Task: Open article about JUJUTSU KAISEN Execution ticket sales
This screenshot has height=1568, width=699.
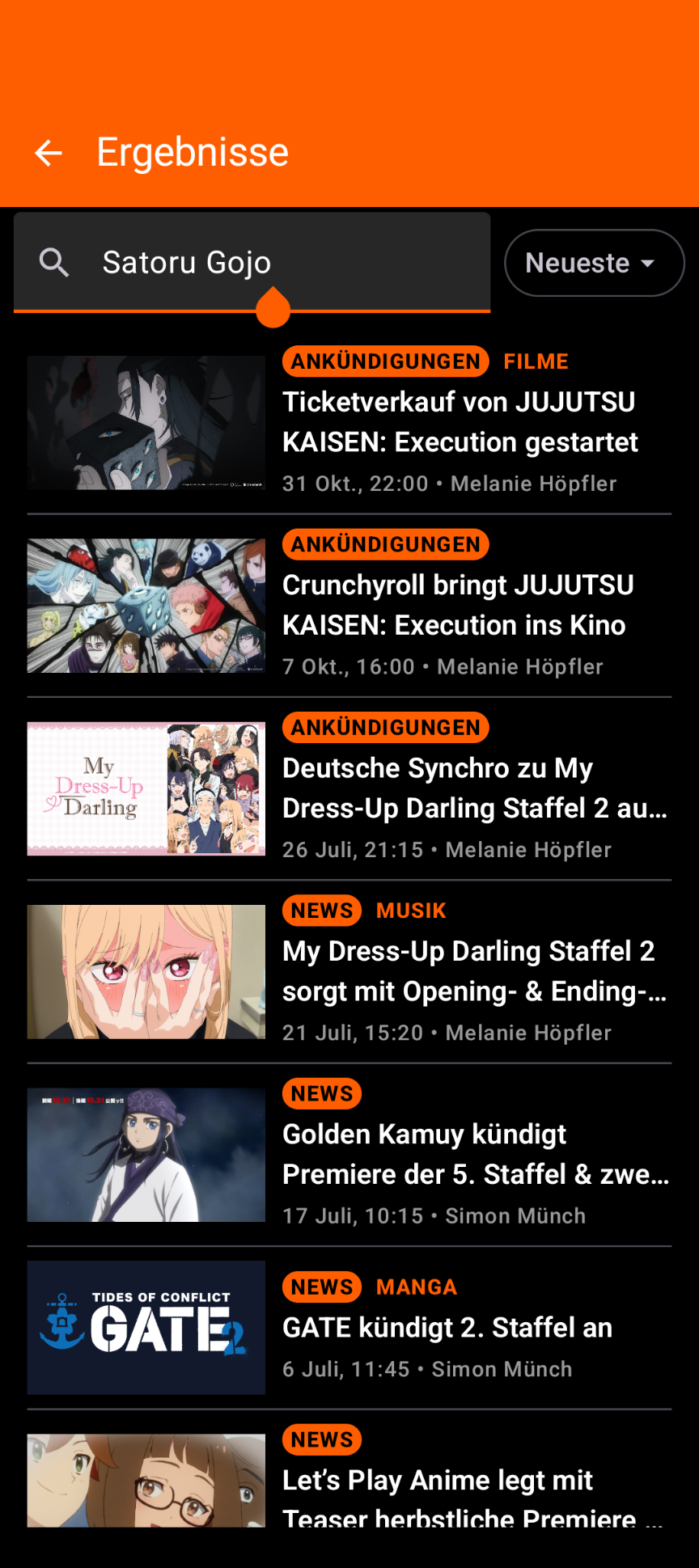Action: (x=459, y=422)
